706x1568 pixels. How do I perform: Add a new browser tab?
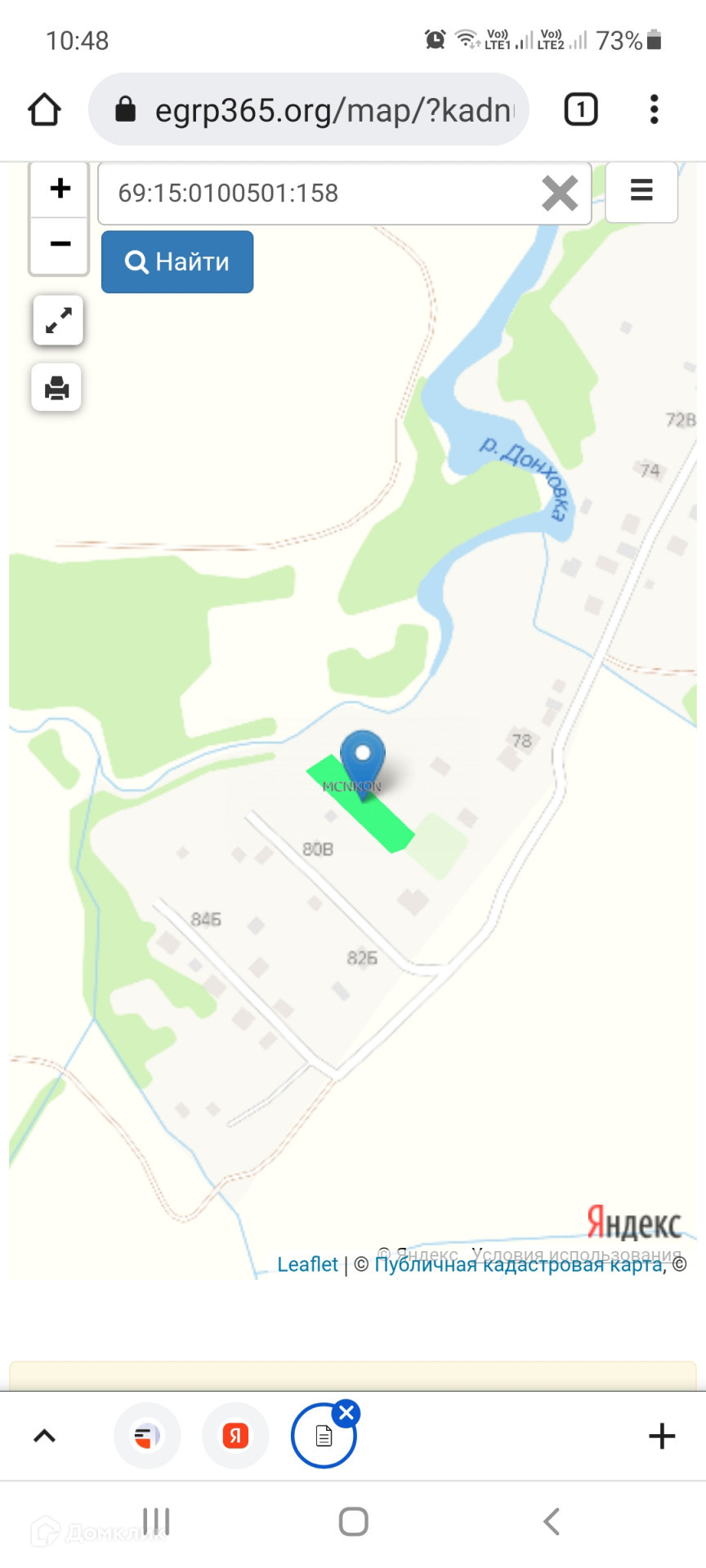(x=662, y=1436)
